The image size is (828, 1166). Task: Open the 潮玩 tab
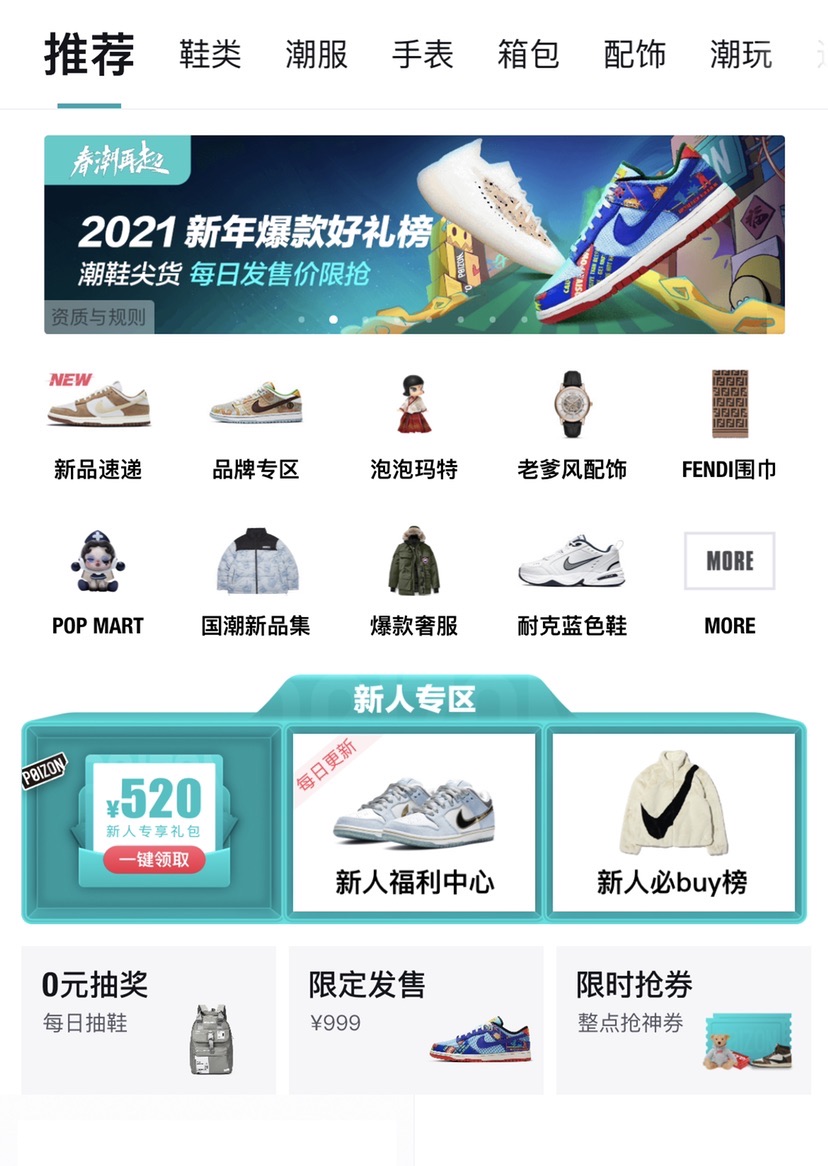pos(740,54)
